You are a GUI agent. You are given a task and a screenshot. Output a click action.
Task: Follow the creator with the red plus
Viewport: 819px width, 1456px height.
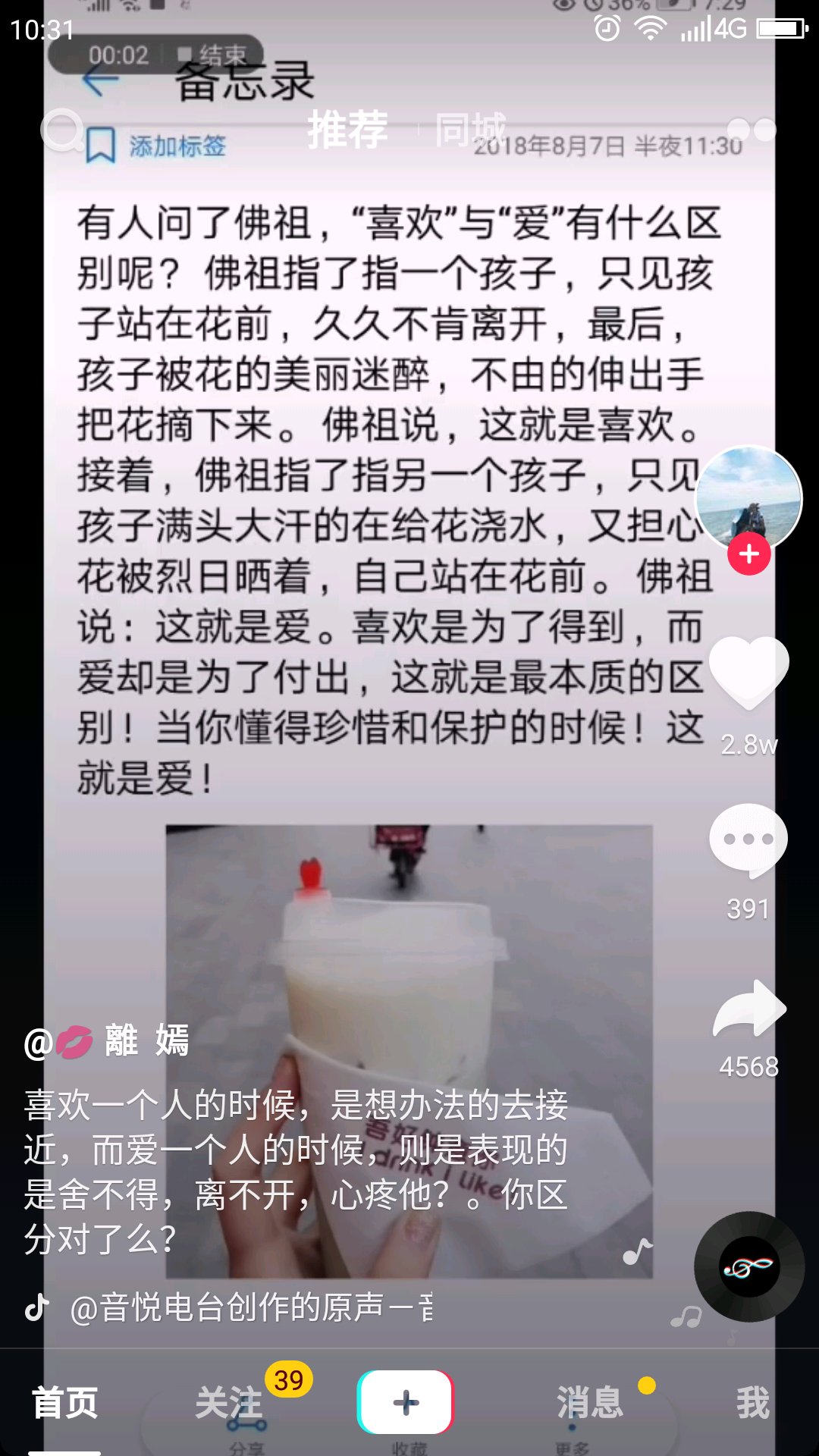point(749,554)
